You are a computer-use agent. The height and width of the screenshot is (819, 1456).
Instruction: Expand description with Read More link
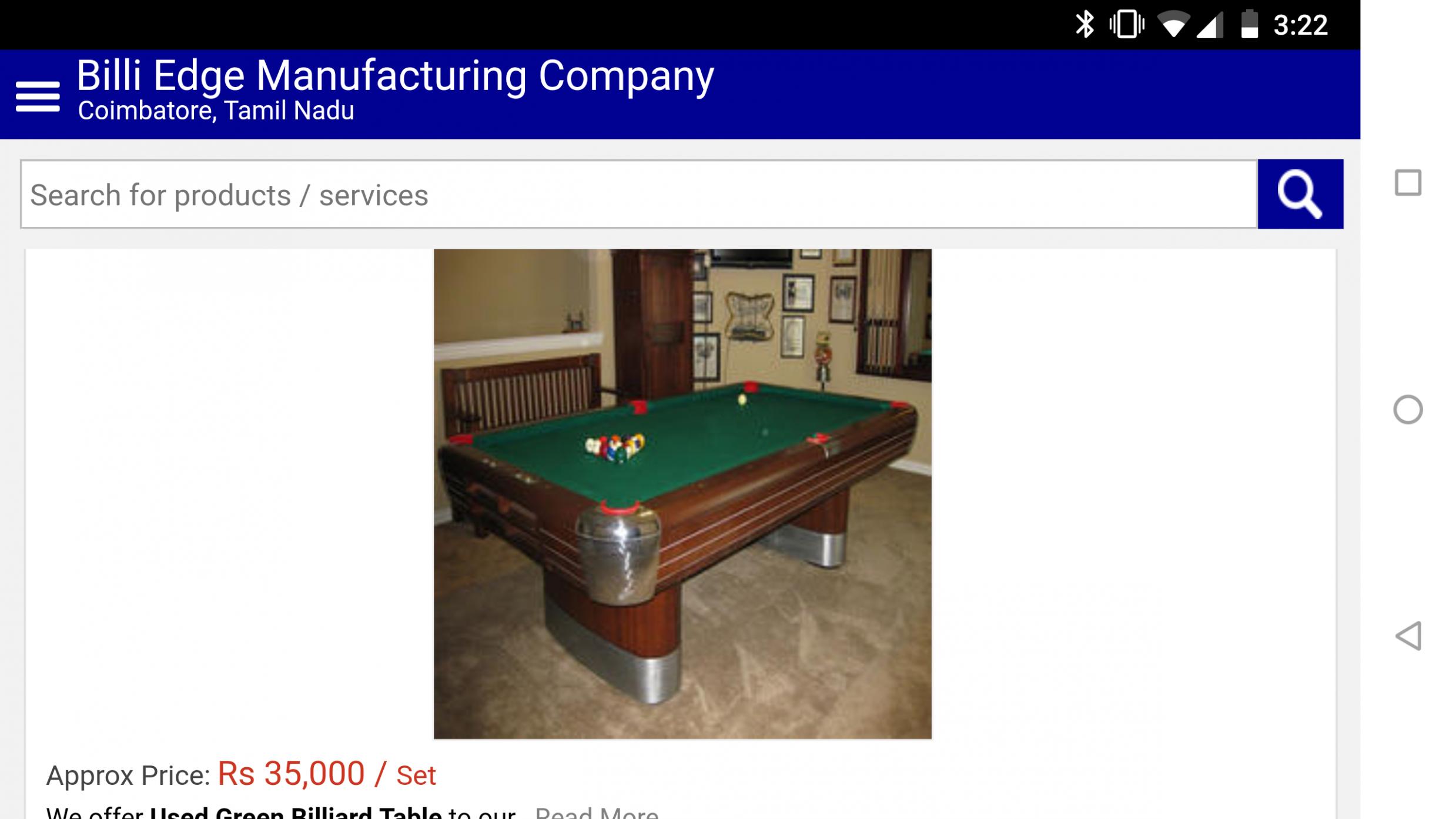596,813
